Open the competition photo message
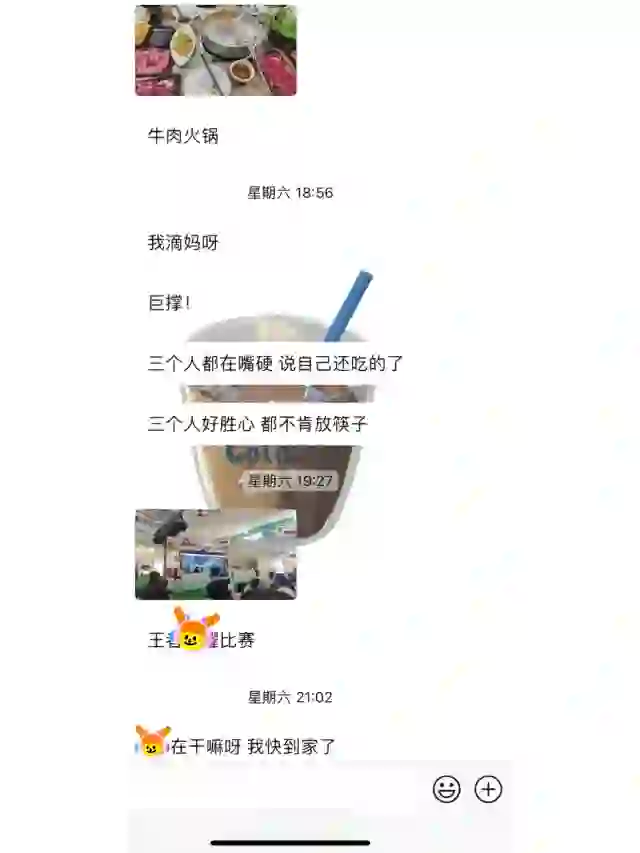640x853 pixels. (x=215, y=554)
